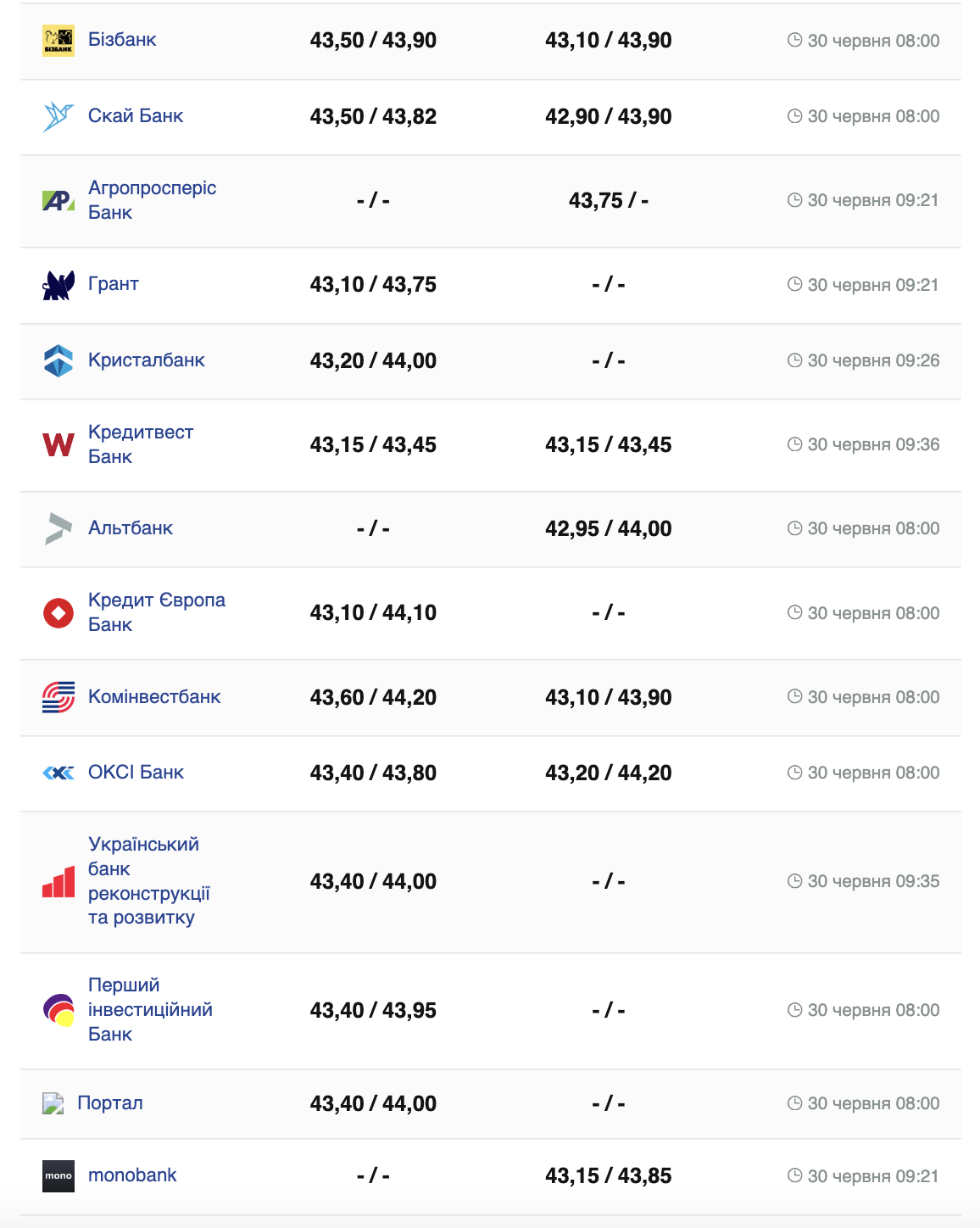Screen dimensions: 980x1228
Task: Go to Перший інвестиційний Банк page
Action: coord(150,1009)
